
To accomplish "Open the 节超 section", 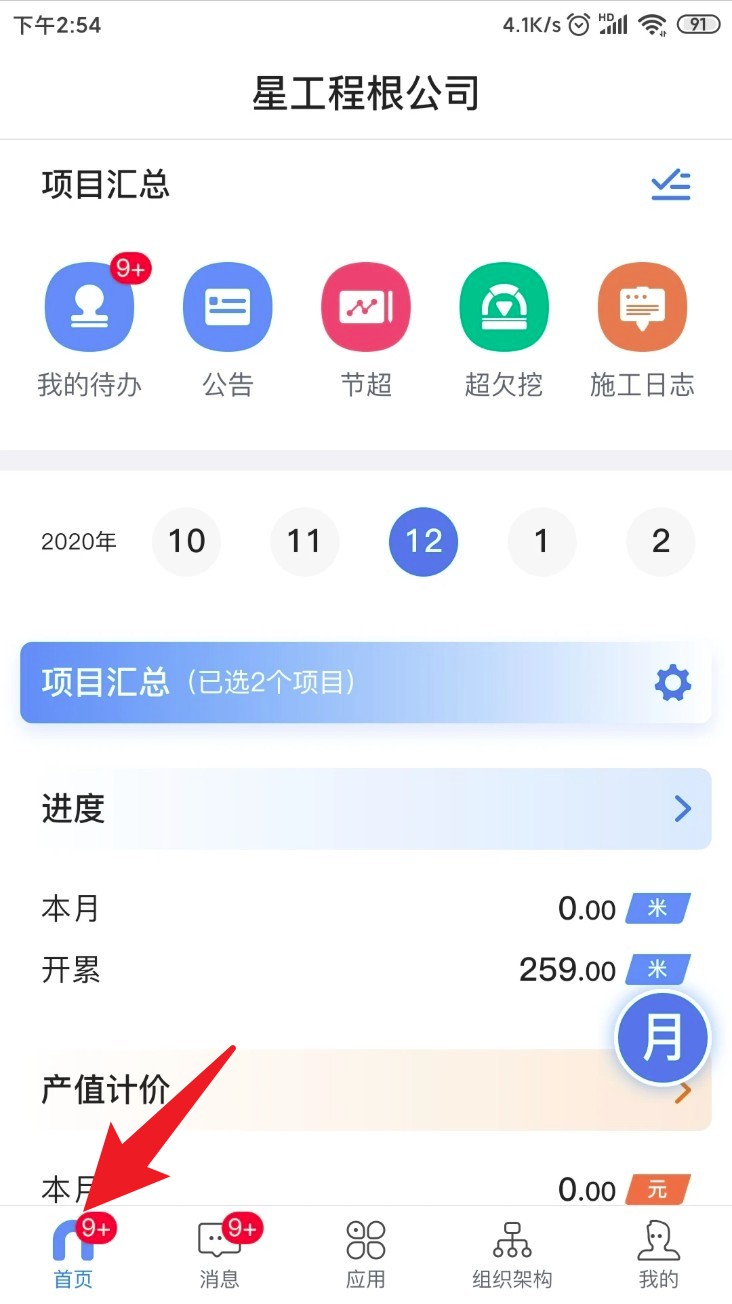I will [x=366, y=307].
